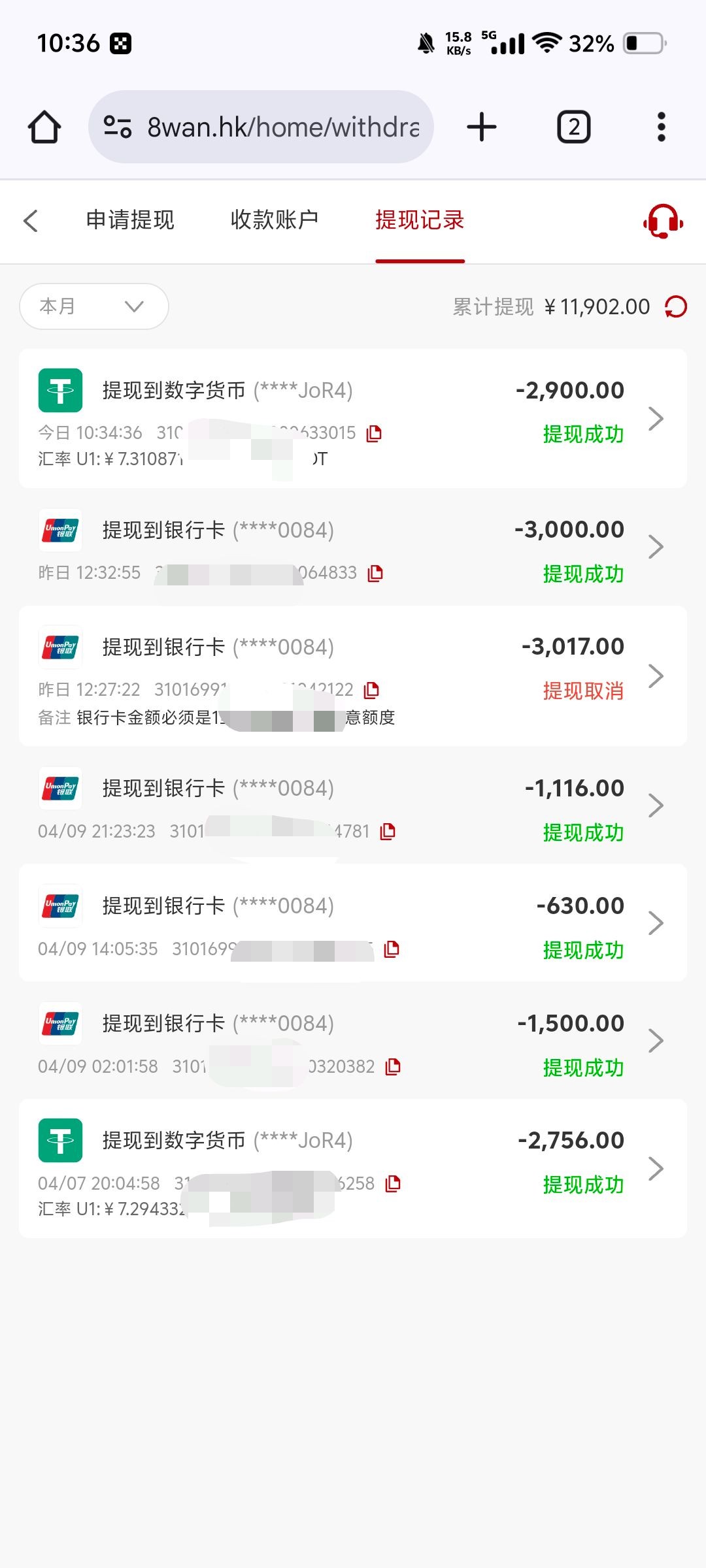Open the -2,900.00 withdrawal record
Image resolution: width=706 pixels, height=1568 pixels.
click(x=353, y=418)
